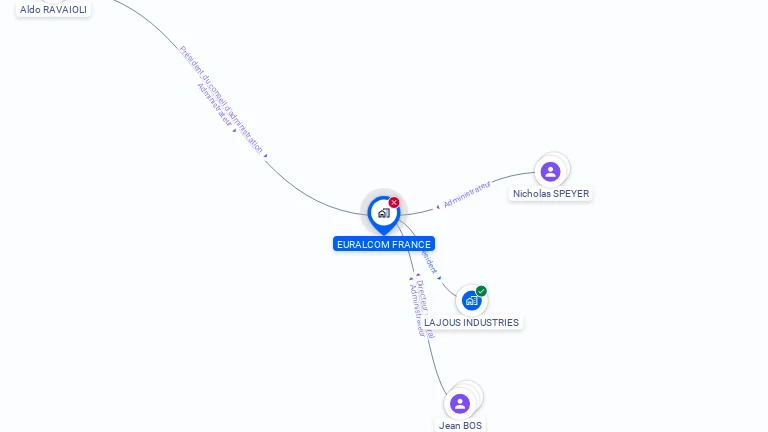Open the LAJOUS INDUSTRIES company node
This screenshot has width=768, height=432.
(x=472, y=300)
